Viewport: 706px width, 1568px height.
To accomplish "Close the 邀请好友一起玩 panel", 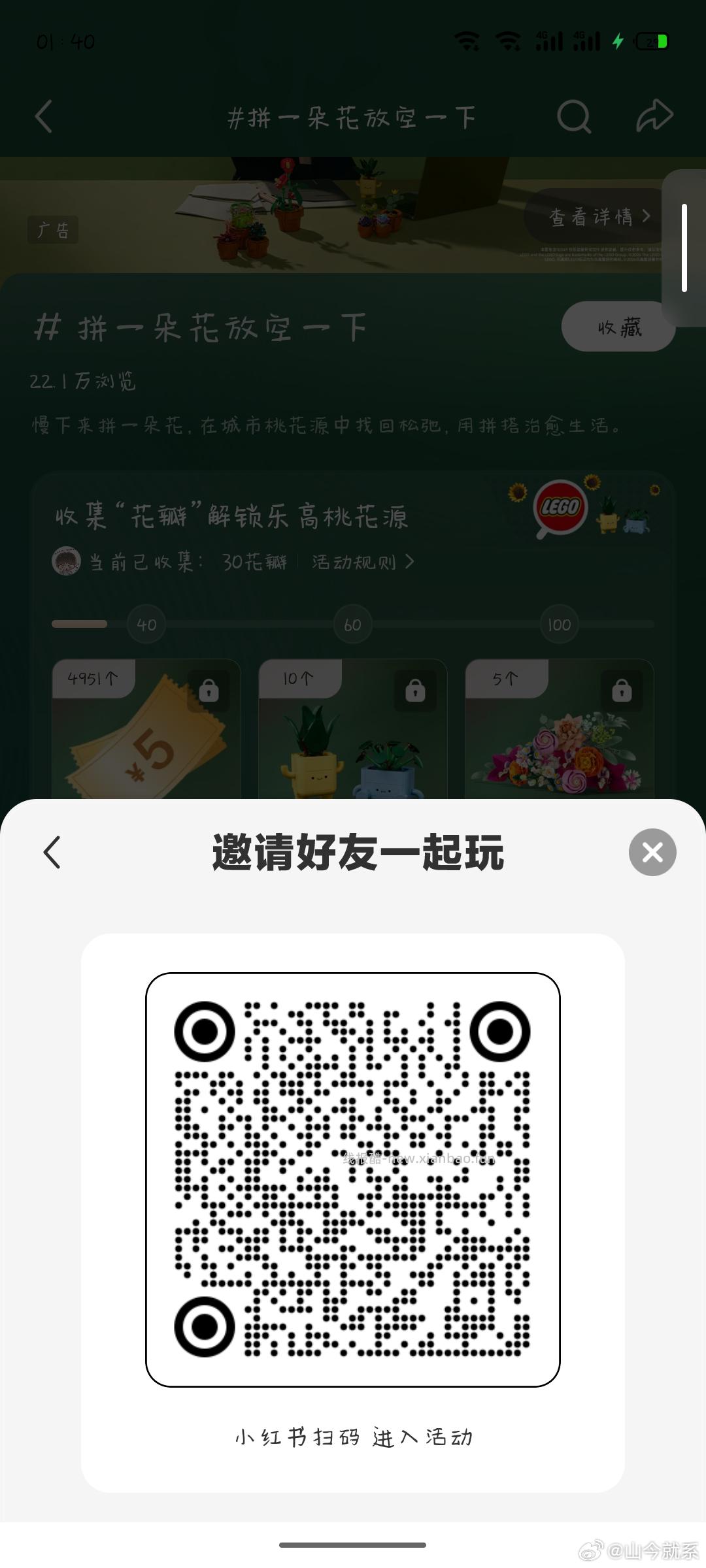I will 651,851.
